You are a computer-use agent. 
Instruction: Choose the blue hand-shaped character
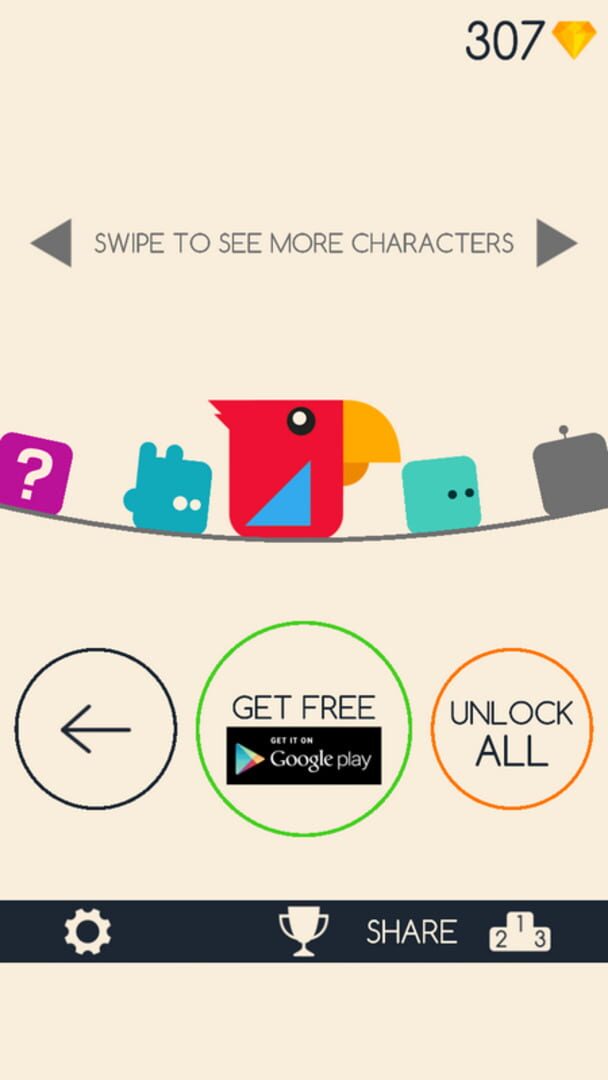(168, 488)
